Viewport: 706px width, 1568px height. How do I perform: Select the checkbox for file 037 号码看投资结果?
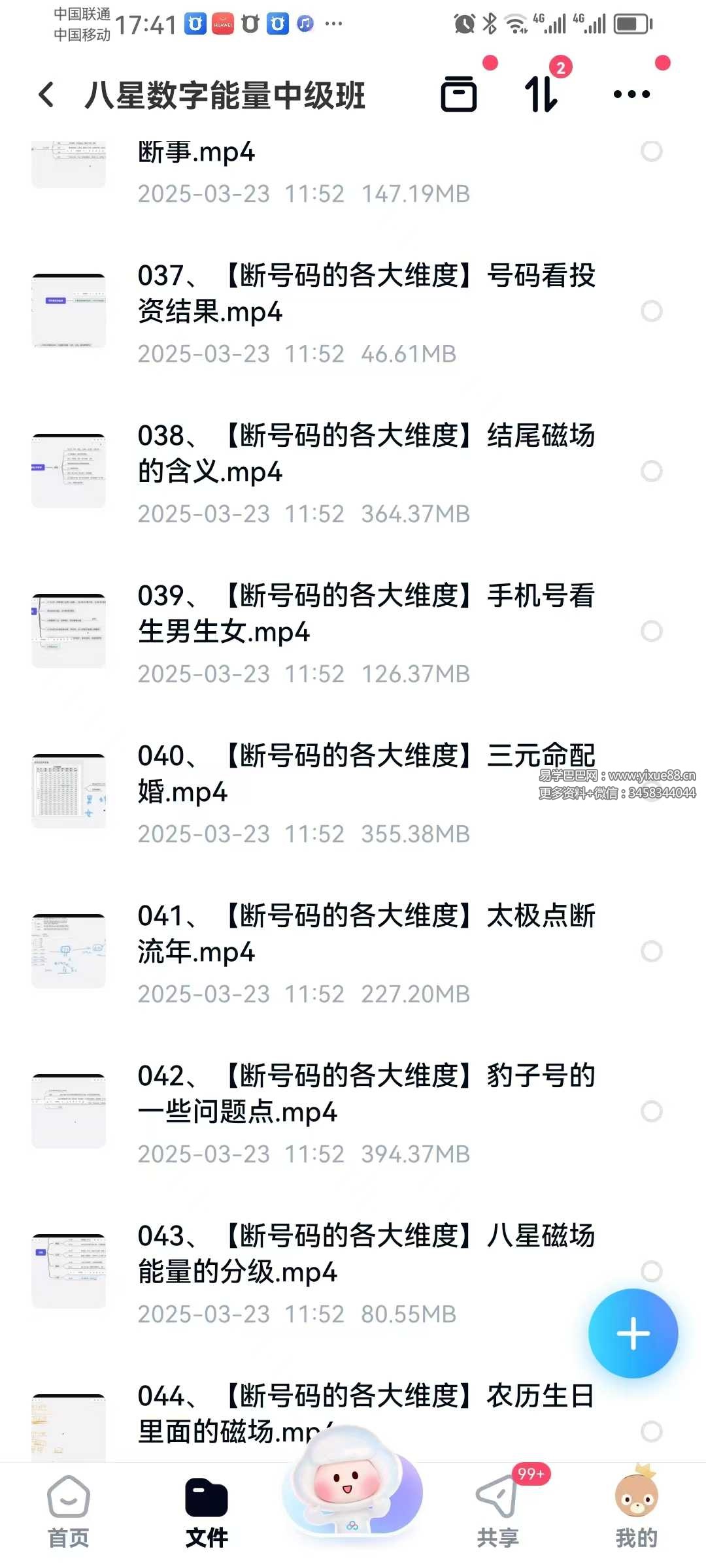(x=652, y=311)
